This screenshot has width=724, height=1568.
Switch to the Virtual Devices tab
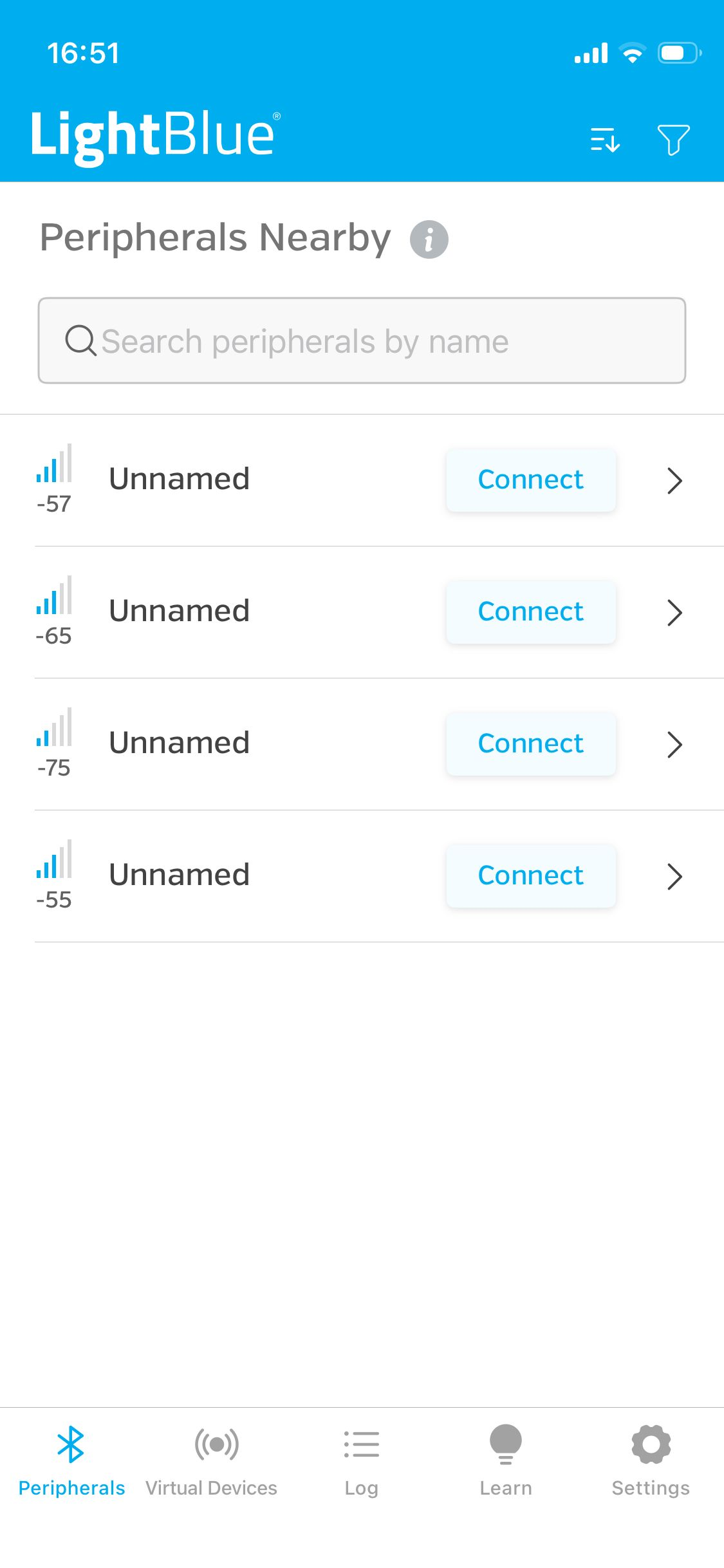(x=212, y=1461)
